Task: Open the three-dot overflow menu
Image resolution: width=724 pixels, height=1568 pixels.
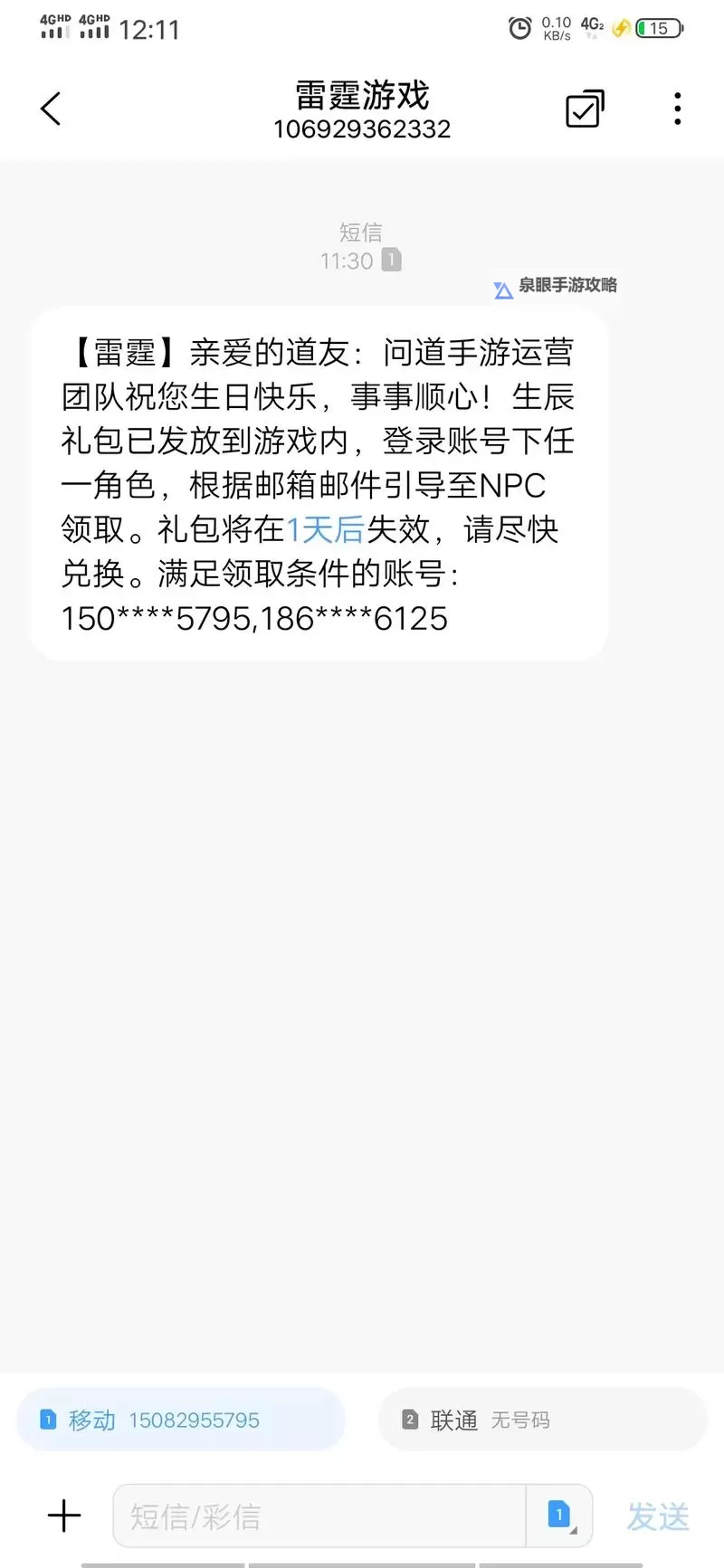Action: tap(677, 107)
